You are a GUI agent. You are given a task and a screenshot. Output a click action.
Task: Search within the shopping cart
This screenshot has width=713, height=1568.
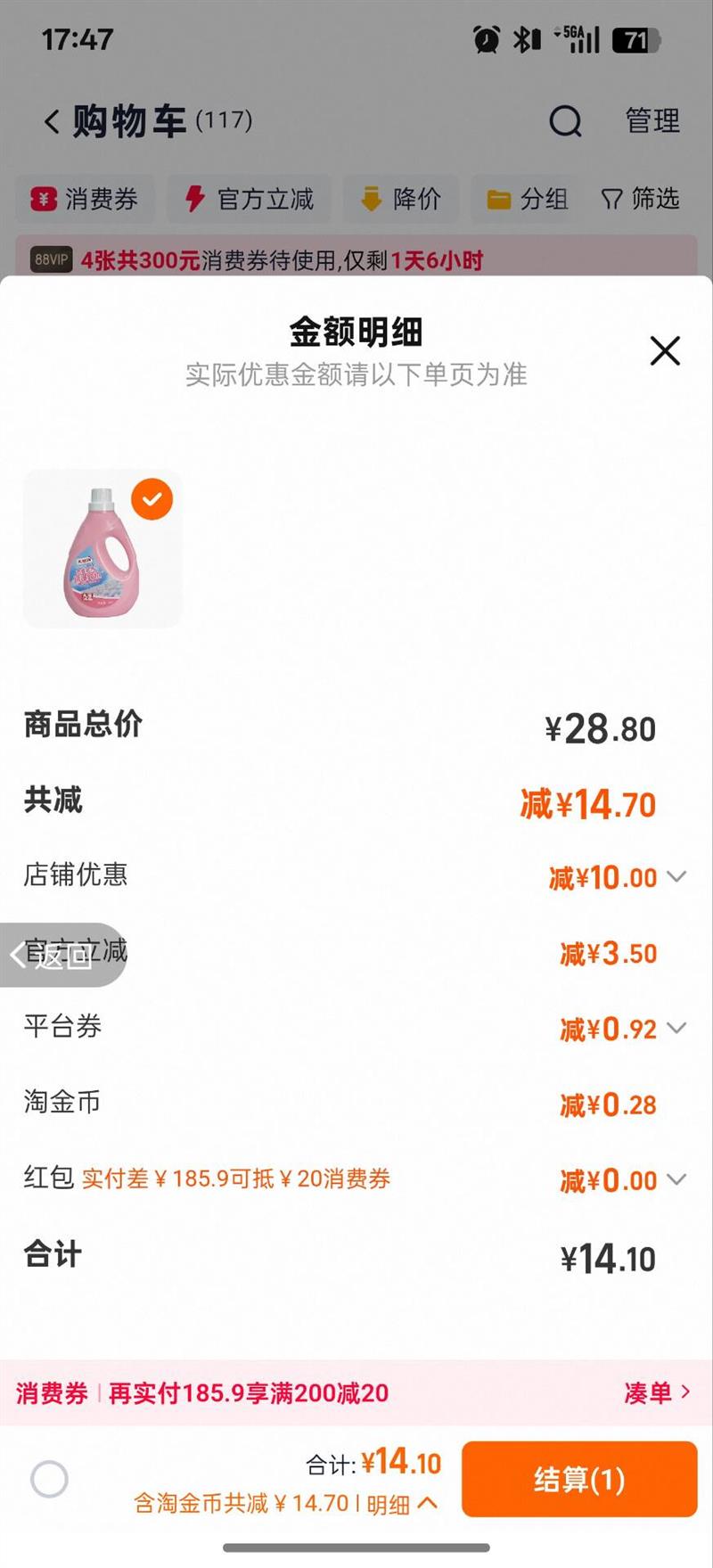[x=565, y=121]
